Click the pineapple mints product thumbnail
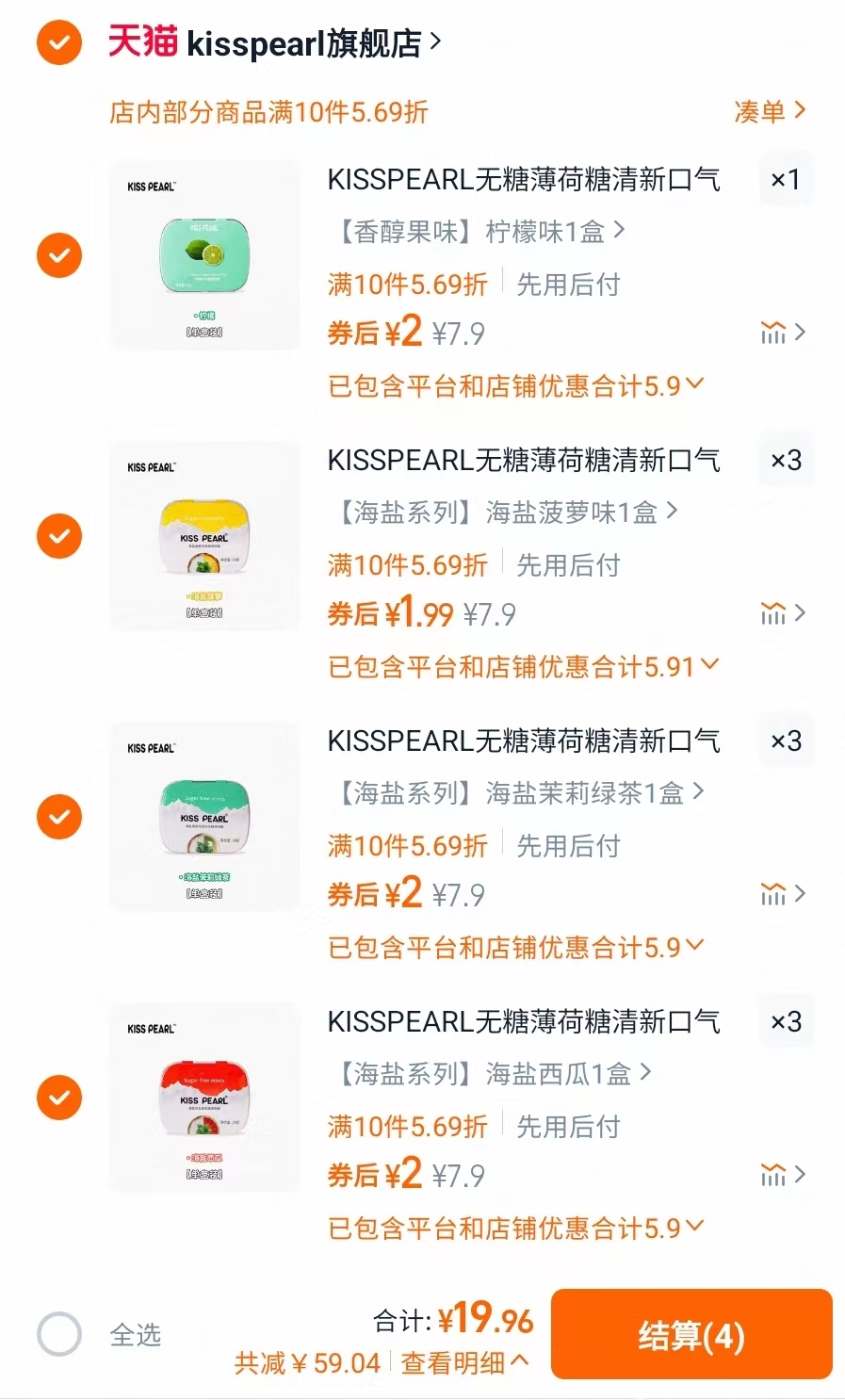Viewport: 845px width, 1400px height. [x=204, y=535]
